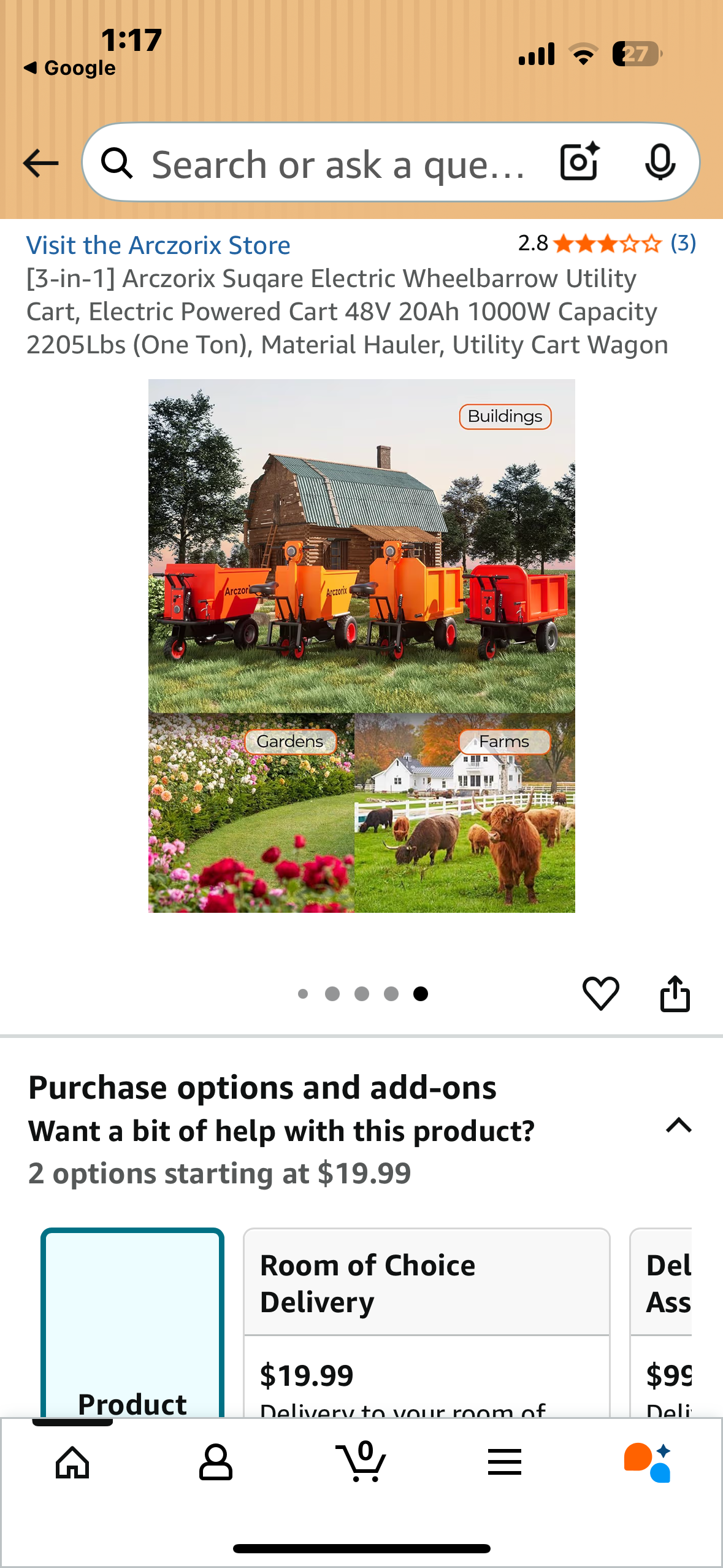Choose Room of Choice Delivery option
Viewport: 723px width, 1568px height.
coord(426,1325)
